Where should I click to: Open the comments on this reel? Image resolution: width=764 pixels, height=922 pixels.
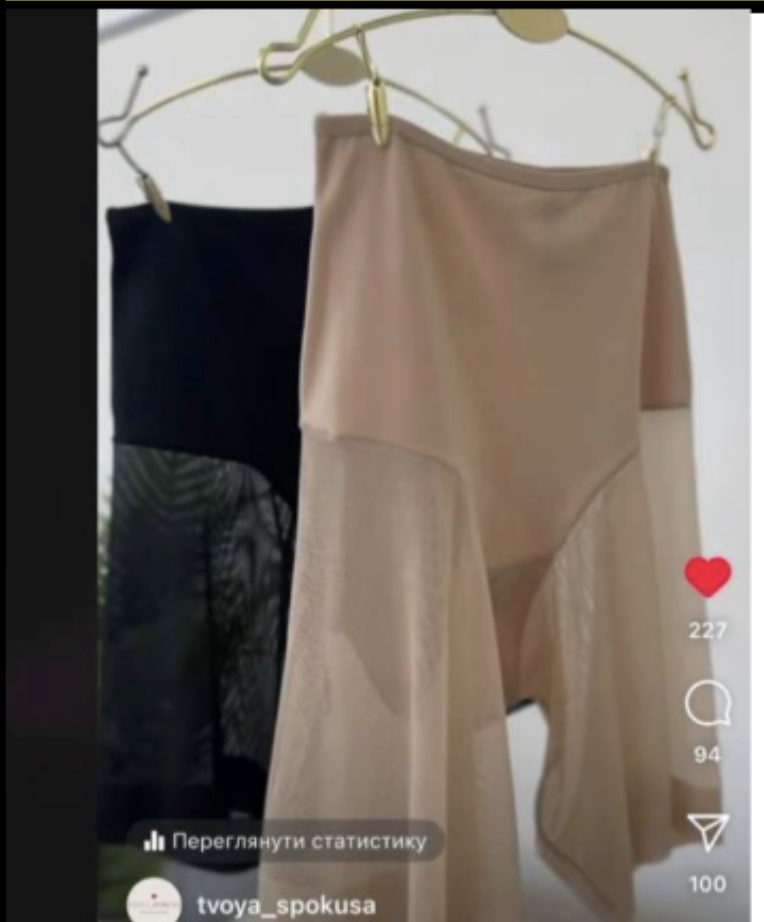(707, 706)
